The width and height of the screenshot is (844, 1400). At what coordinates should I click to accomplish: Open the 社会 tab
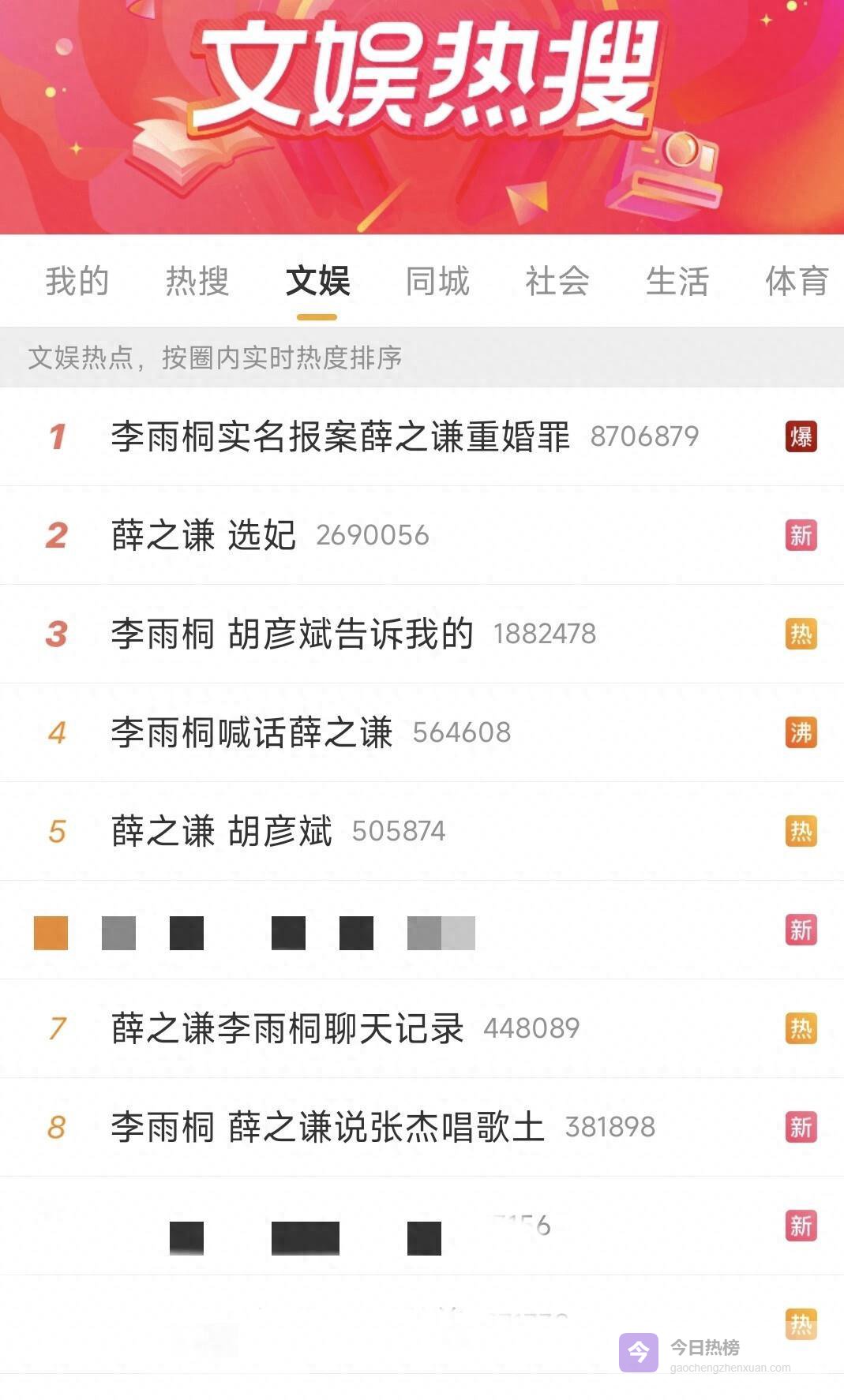coord(557,281)
